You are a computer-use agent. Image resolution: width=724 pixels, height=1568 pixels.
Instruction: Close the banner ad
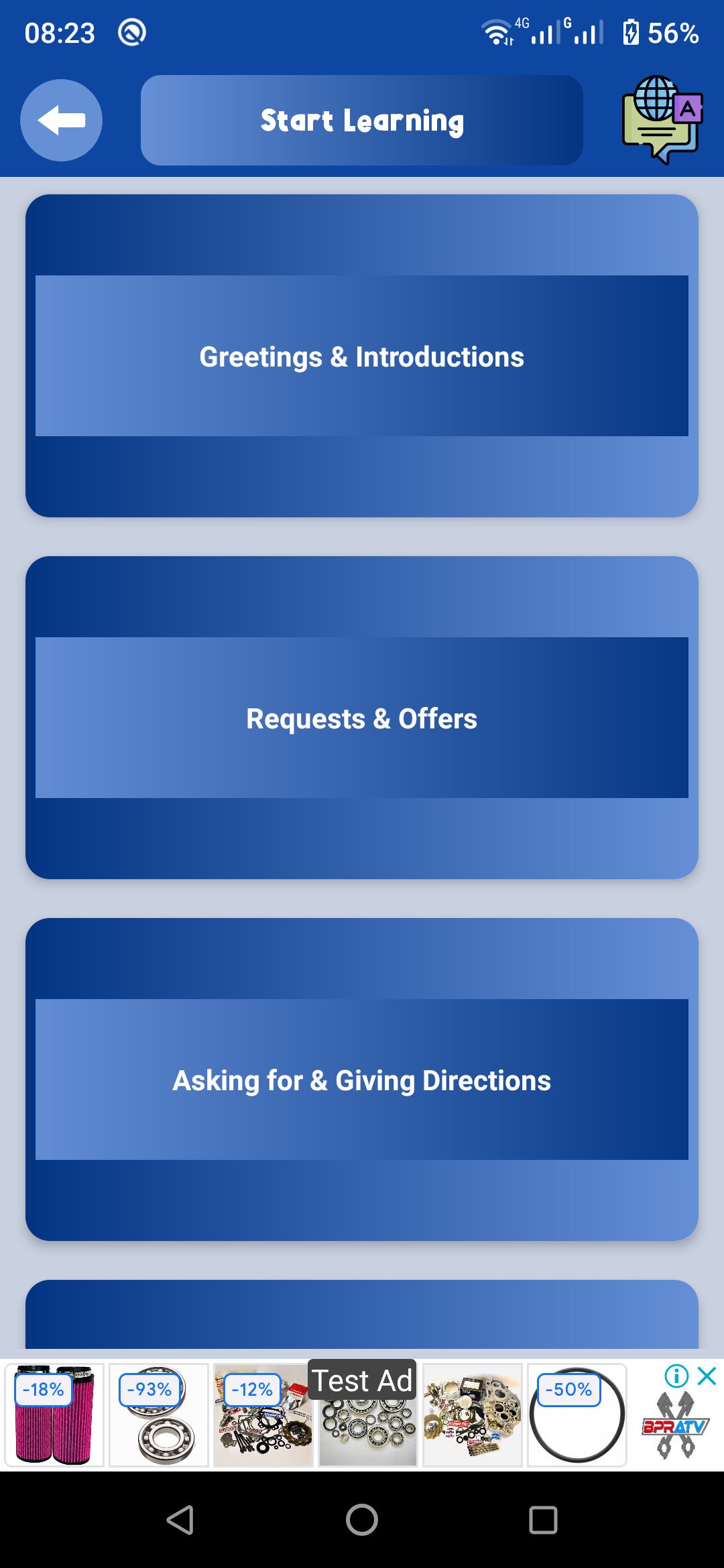(707, 1376)
